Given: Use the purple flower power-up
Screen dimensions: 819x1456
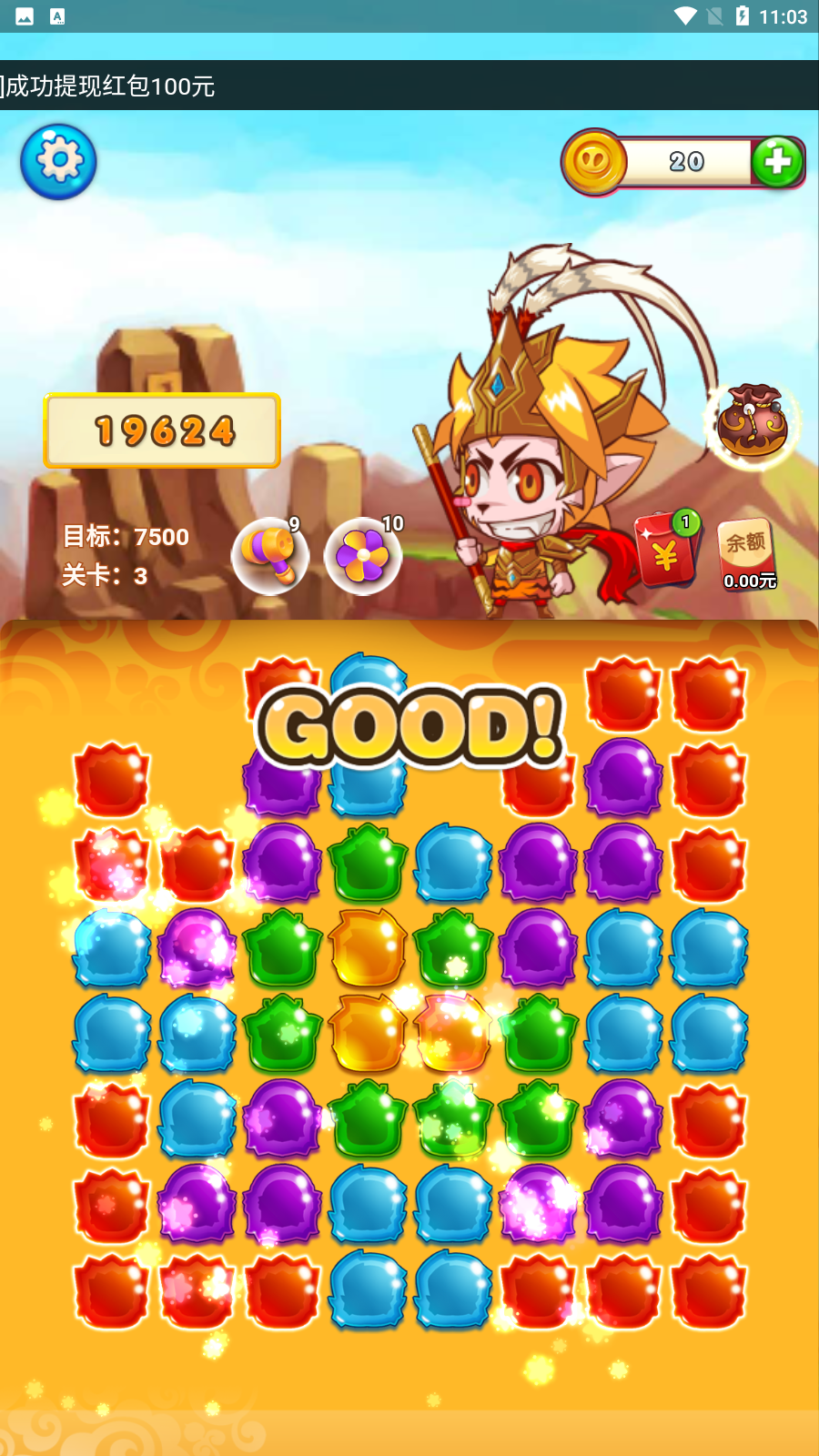Looking at the screenshot, I should (x=362, y=556).
